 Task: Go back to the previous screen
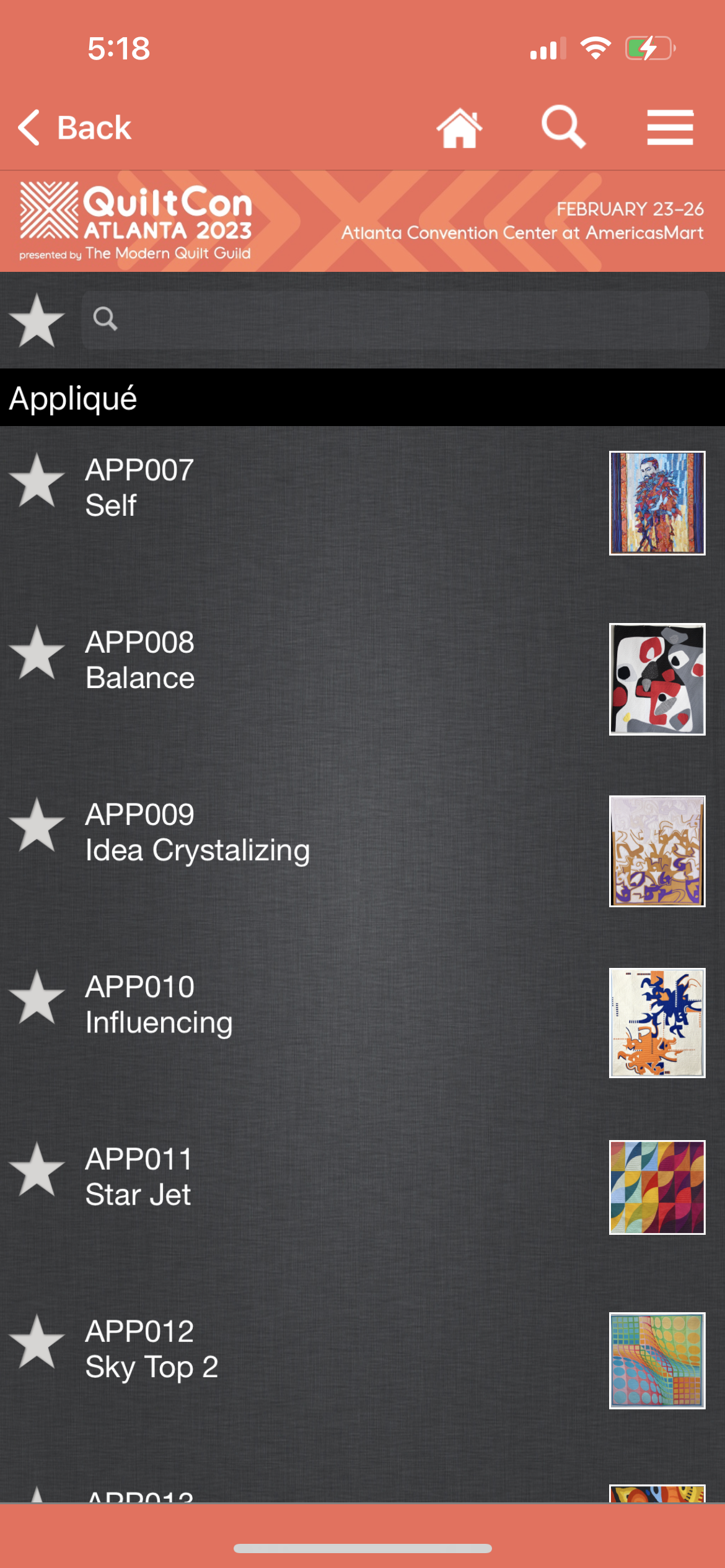coord(75,128)
